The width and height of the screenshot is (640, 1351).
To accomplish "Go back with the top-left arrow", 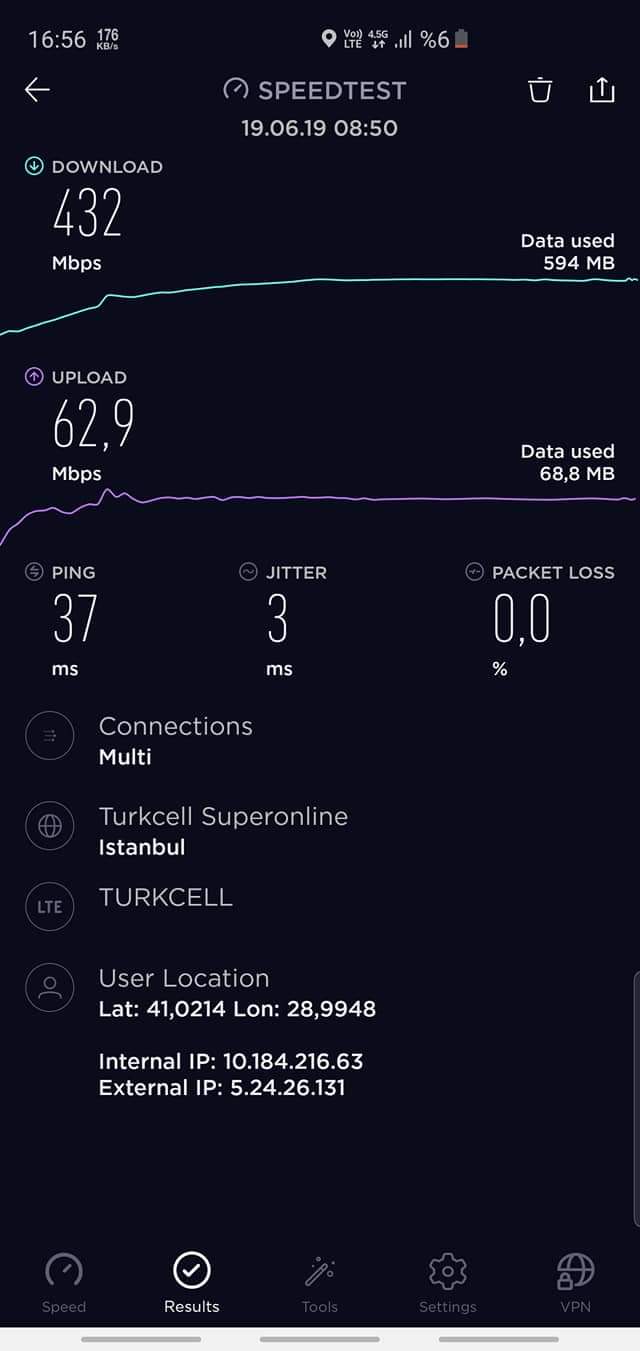I will [x=37, y=90].
